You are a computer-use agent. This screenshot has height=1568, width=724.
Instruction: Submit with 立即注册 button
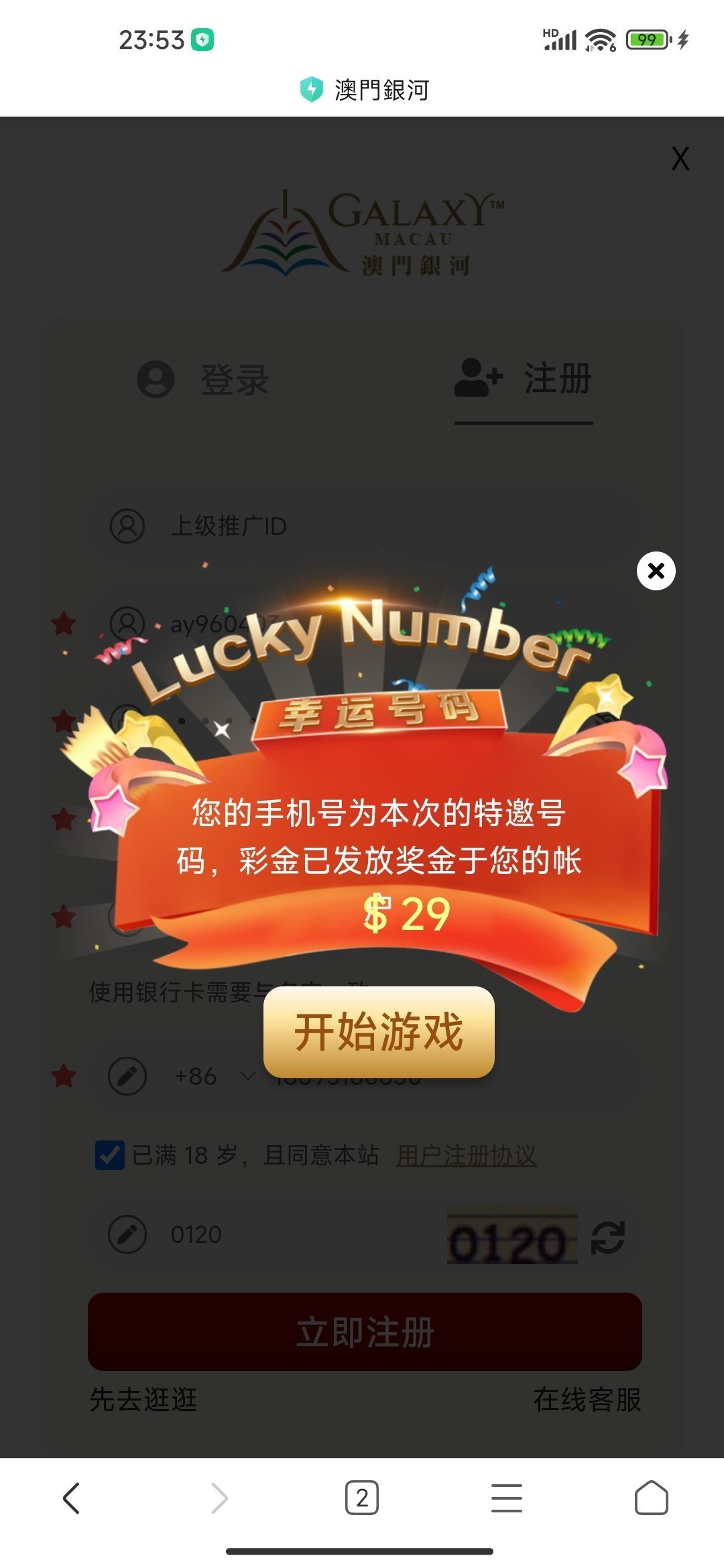(x=365, y=1331)
